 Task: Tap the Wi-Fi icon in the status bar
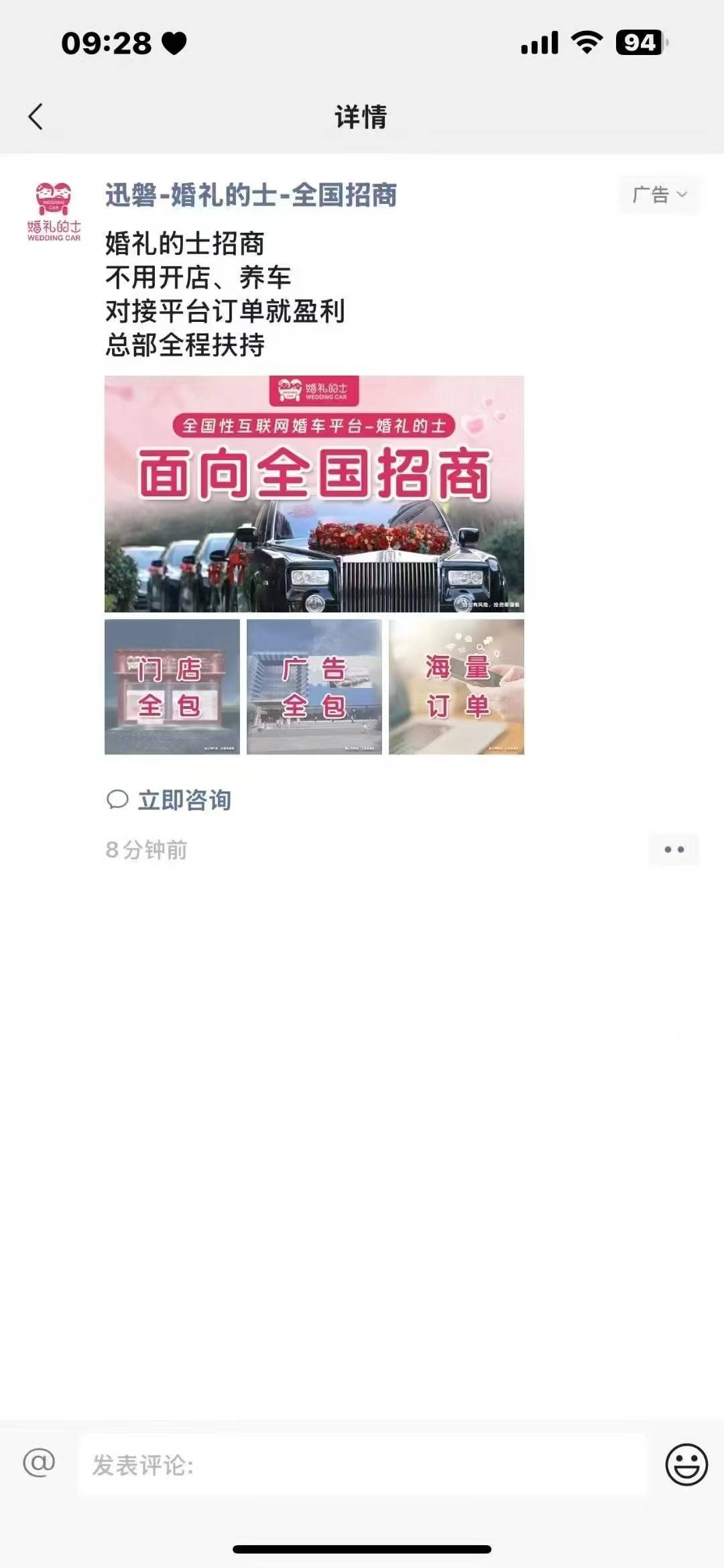[587, 44]
